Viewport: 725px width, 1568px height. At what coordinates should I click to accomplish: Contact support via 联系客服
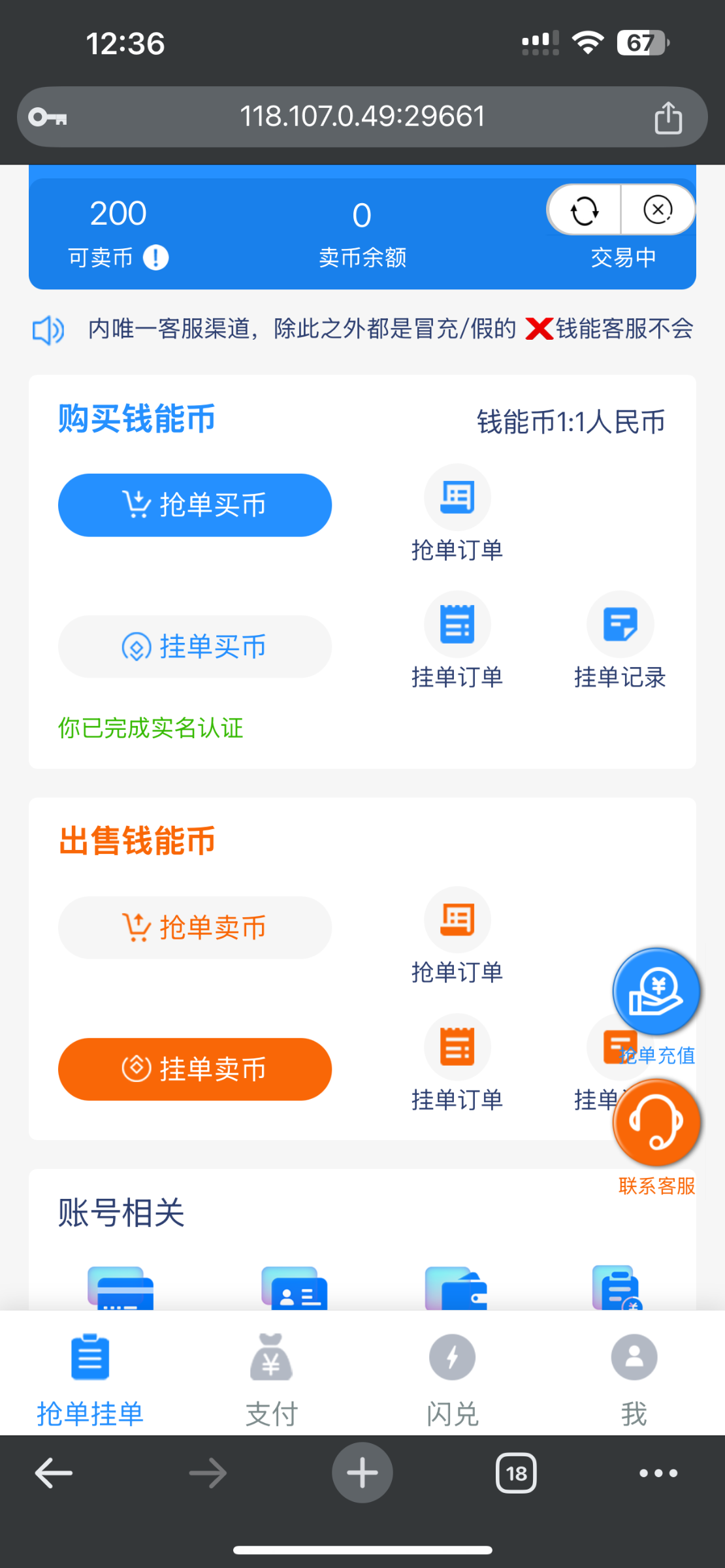coord(656,1124)
